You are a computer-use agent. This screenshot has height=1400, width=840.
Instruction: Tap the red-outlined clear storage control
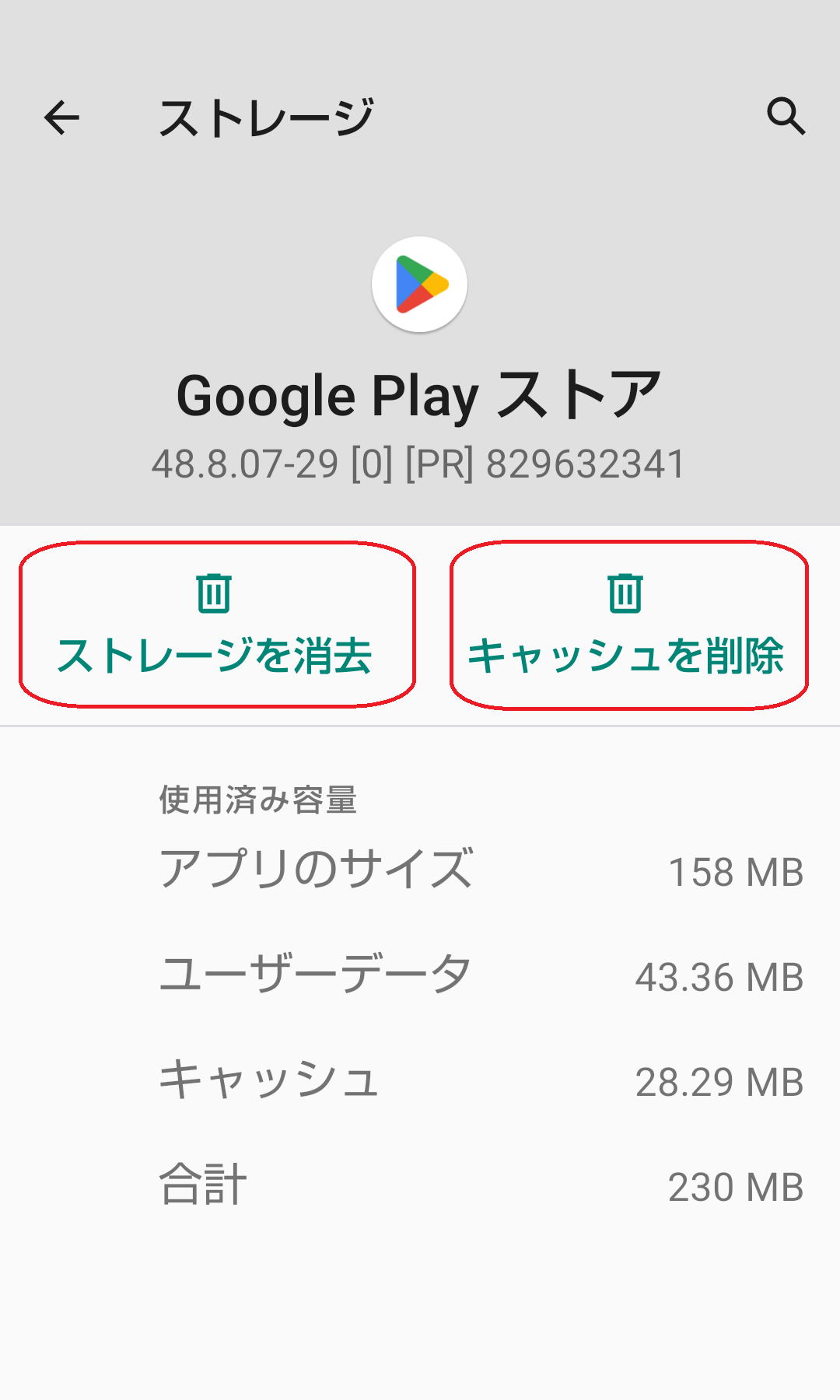[214, 622]
